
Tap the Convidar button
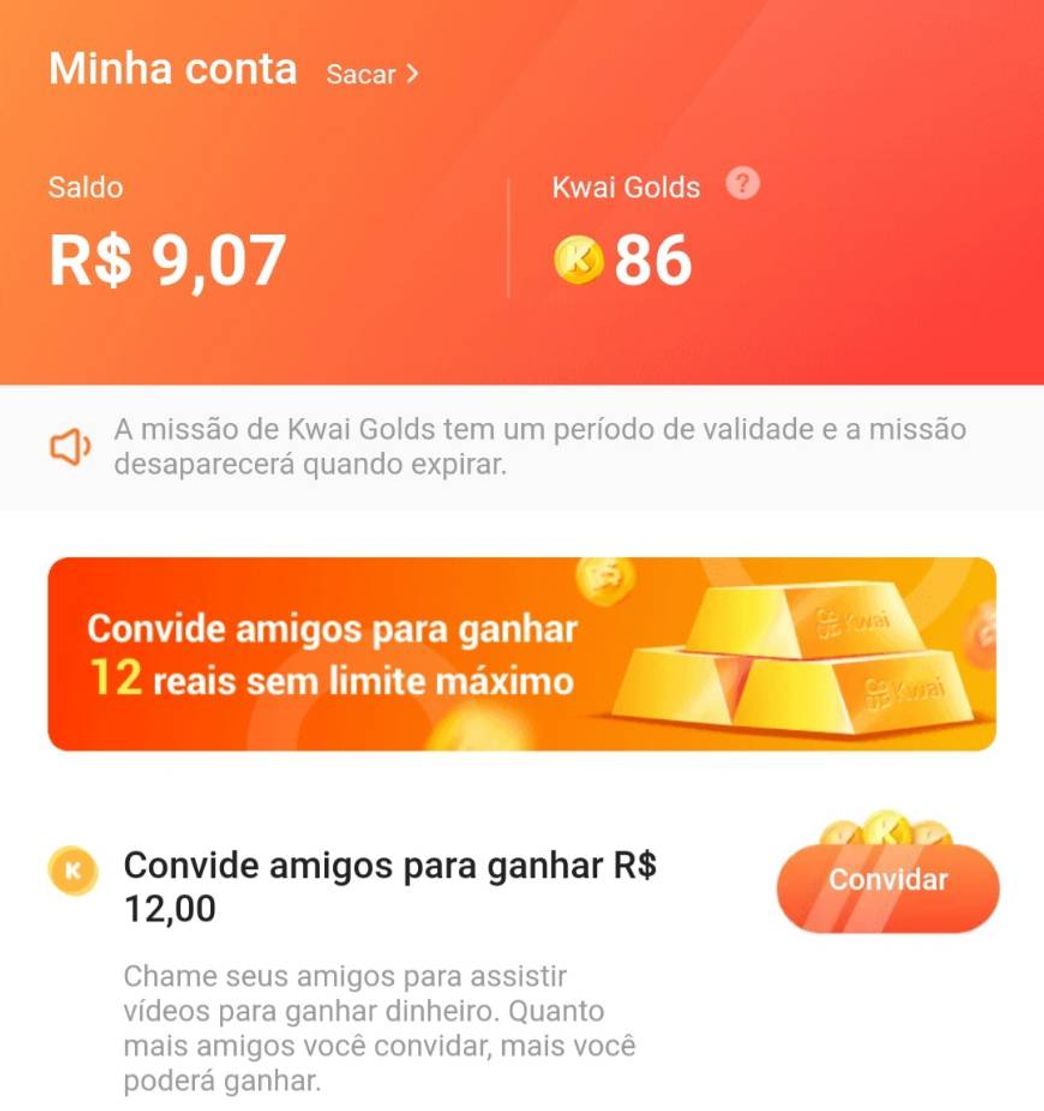click(x=887, y=882)
